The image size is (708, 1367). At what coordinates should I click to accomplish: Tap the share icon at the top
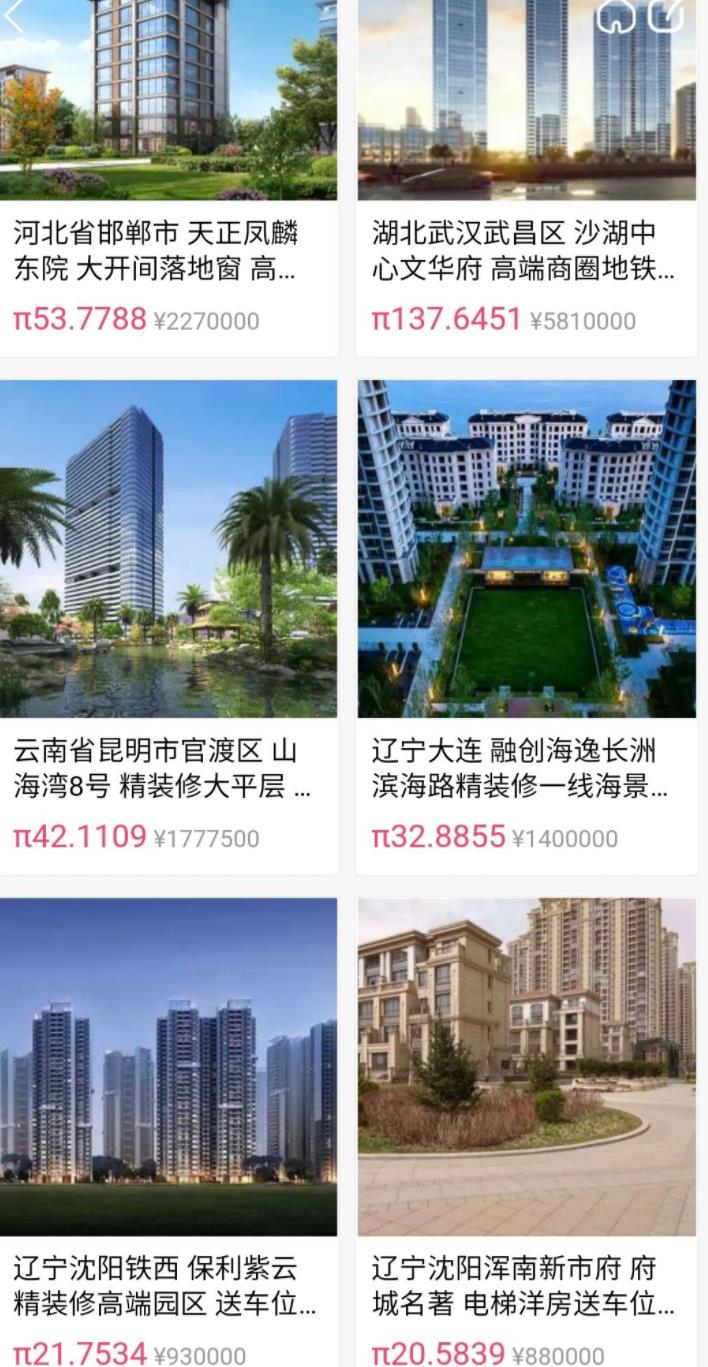(x=667, y=14)
